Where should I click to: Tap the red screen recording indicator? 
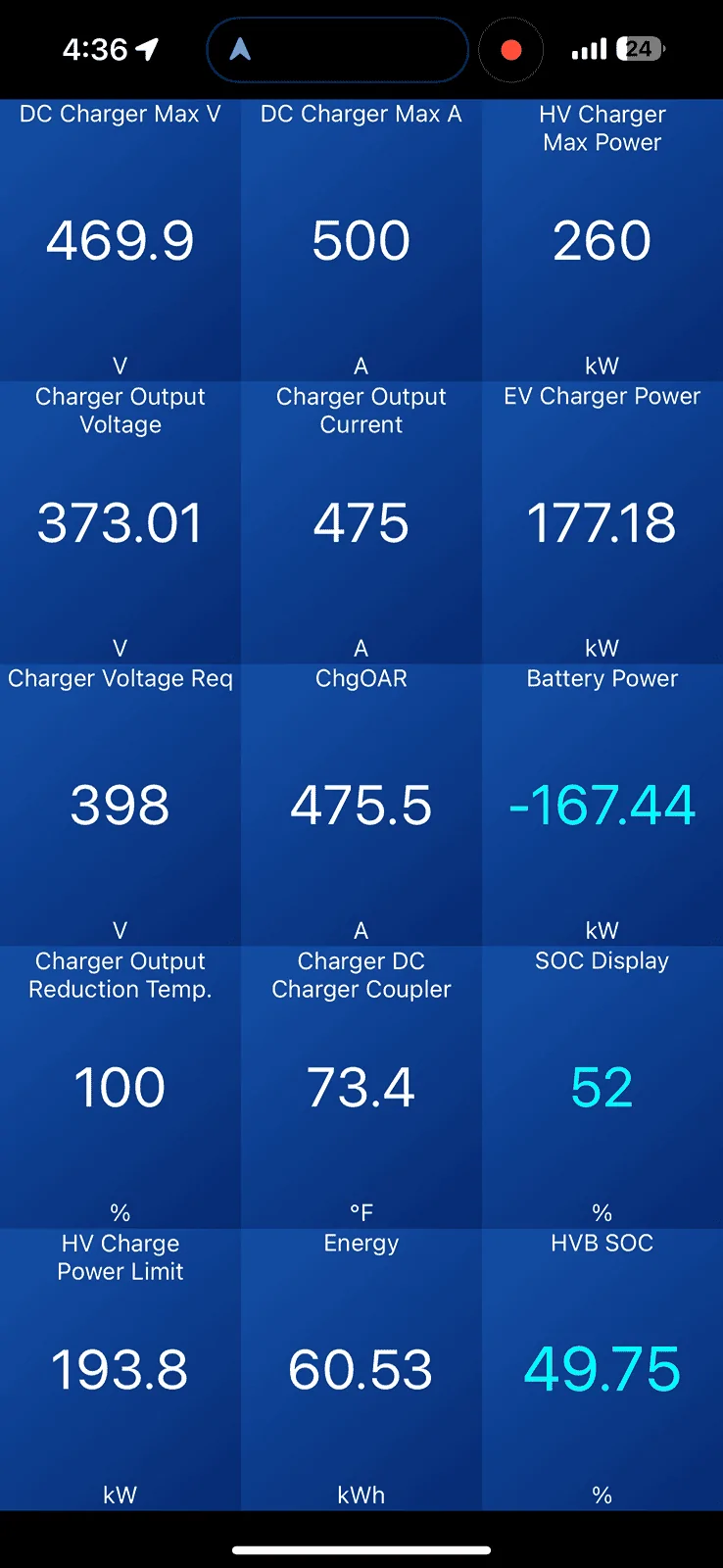[x=510, y=49]
